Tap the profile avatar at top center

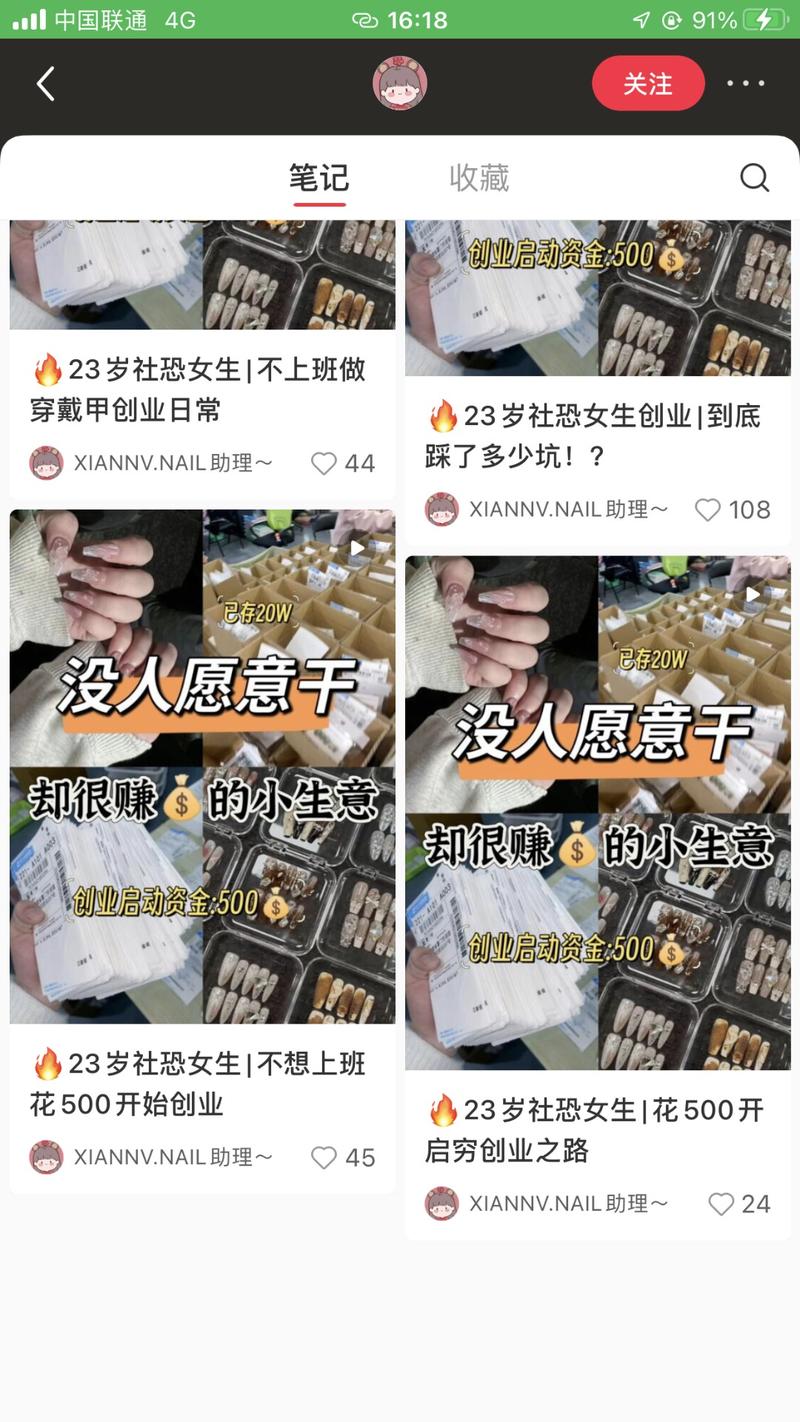point(399,84)
